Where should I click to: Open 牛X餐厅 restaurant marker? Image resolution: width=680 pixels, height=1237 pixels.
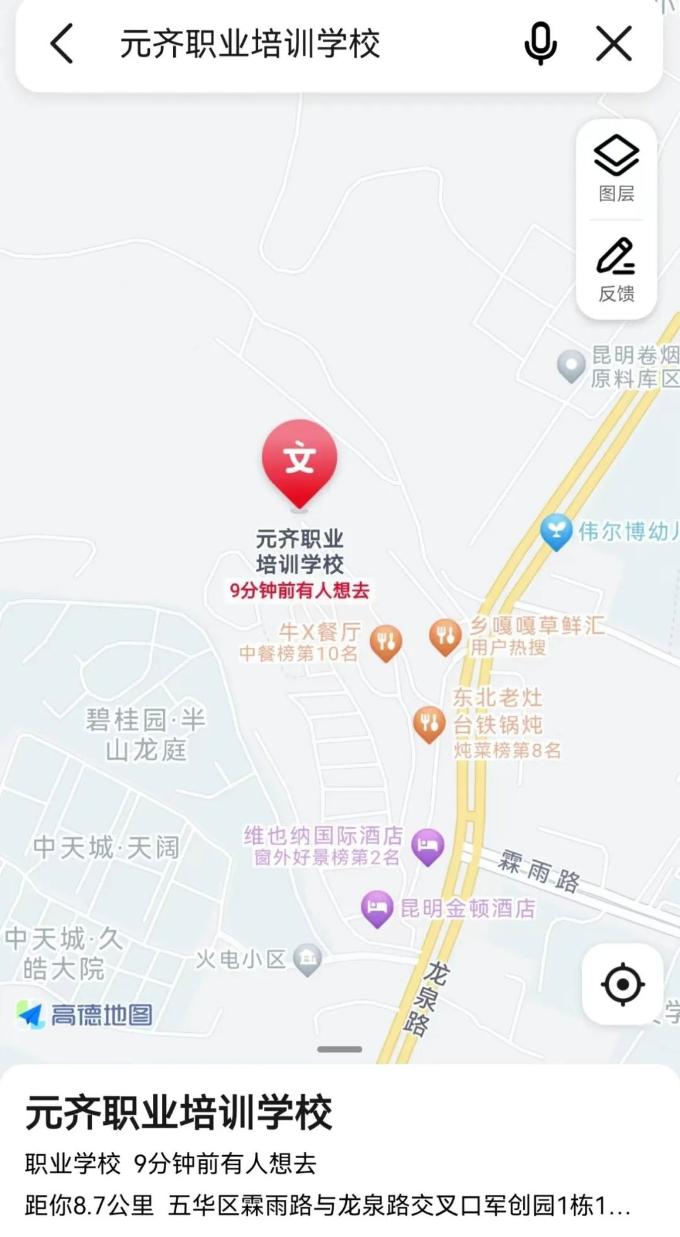tap(385, 642)
